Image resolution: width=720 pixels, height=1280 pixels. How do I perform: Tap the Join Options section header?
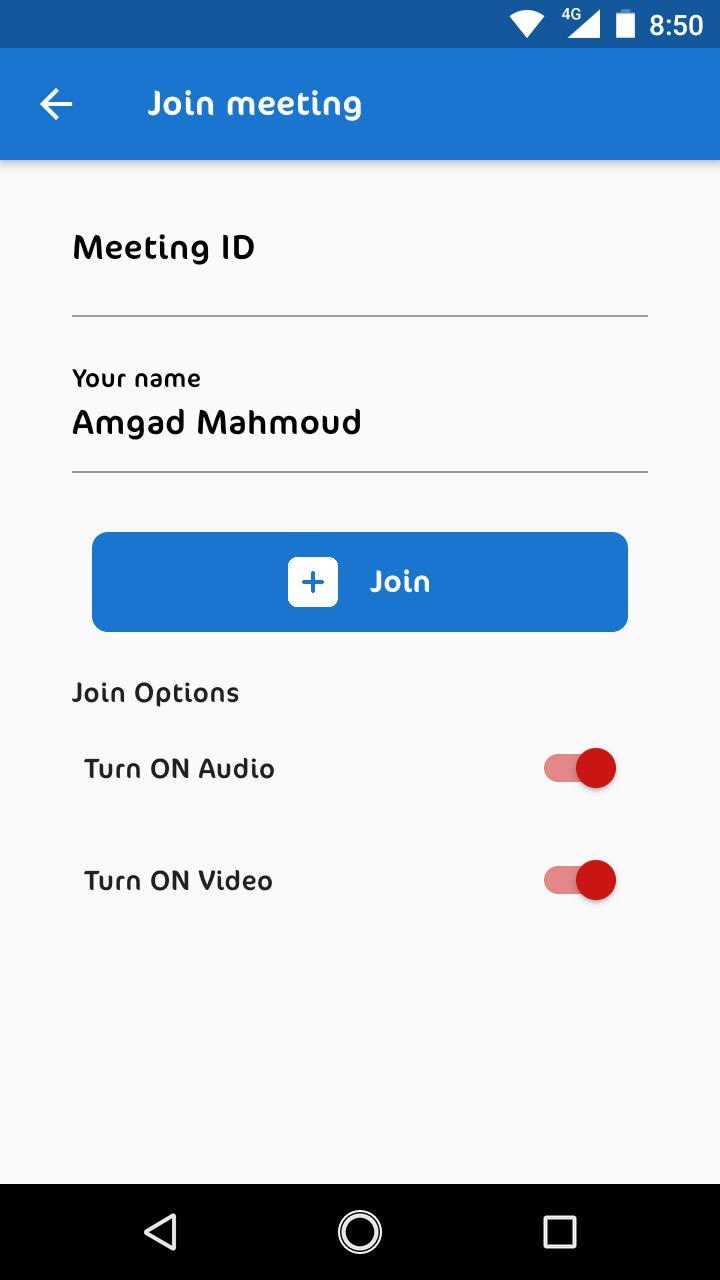(x=155, y=692)
